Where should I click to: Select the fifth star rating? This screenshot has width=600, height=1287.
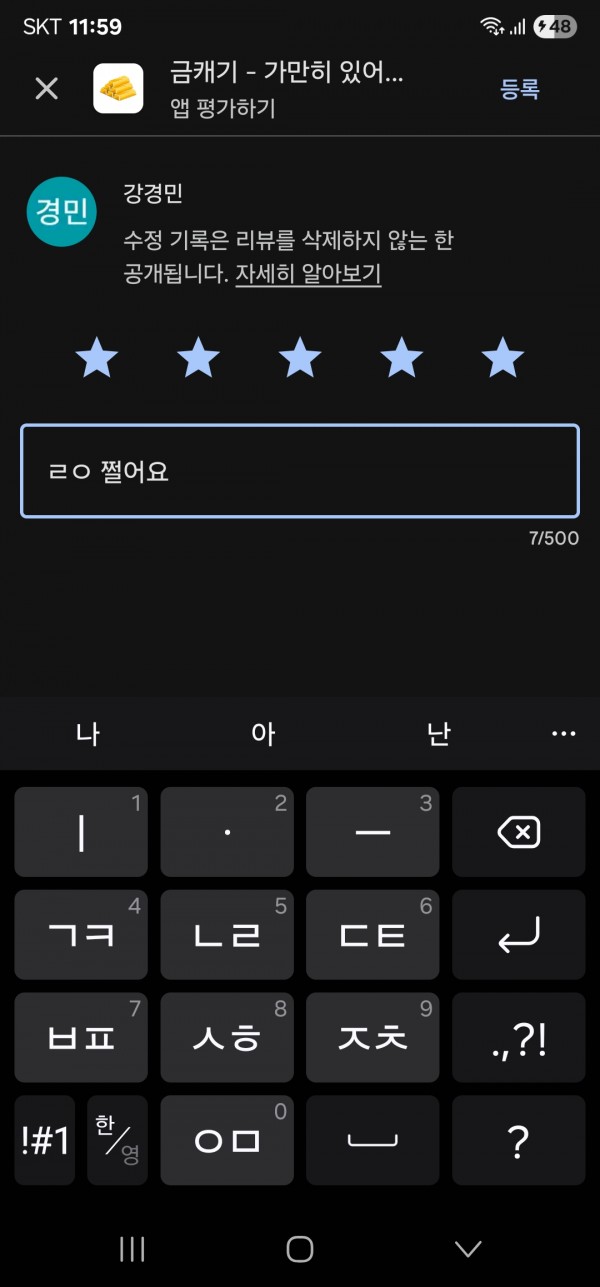(502, 357)
